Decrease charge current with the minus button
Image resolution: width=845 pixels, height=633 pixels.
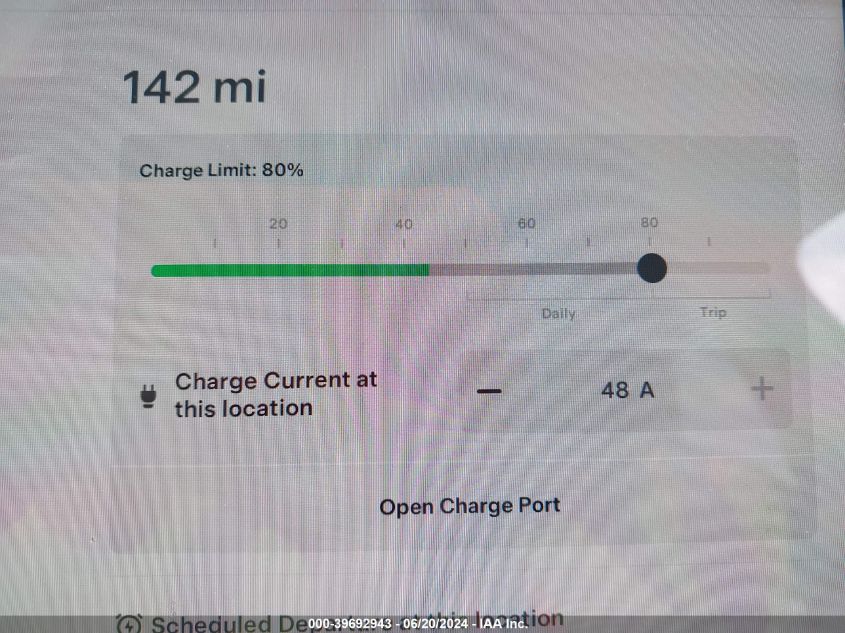coord(489,390)
